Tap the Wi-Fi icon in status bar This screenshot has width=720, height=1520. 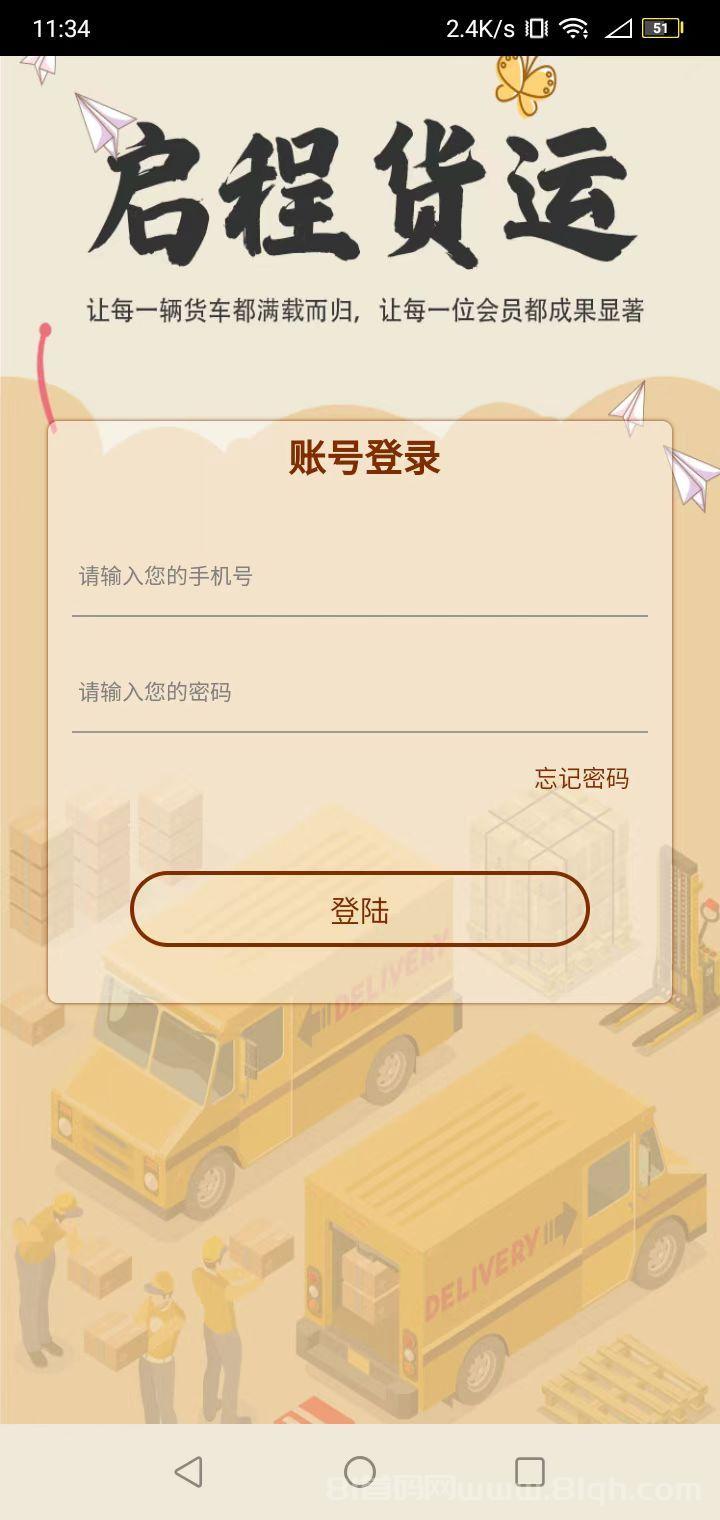pos(575,28)
